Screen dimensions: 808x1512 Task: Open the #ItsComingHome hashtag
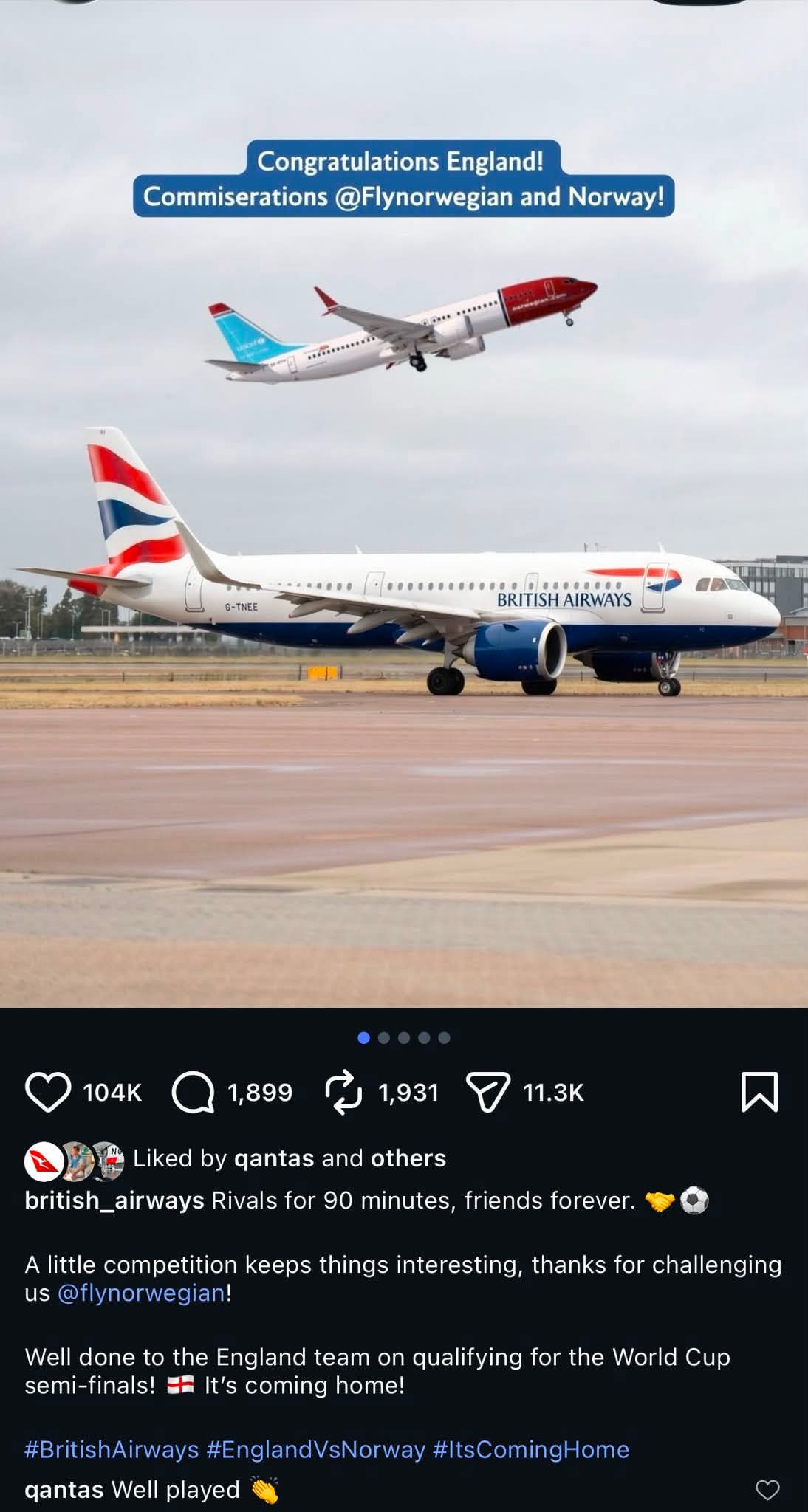pos(531,1449)
